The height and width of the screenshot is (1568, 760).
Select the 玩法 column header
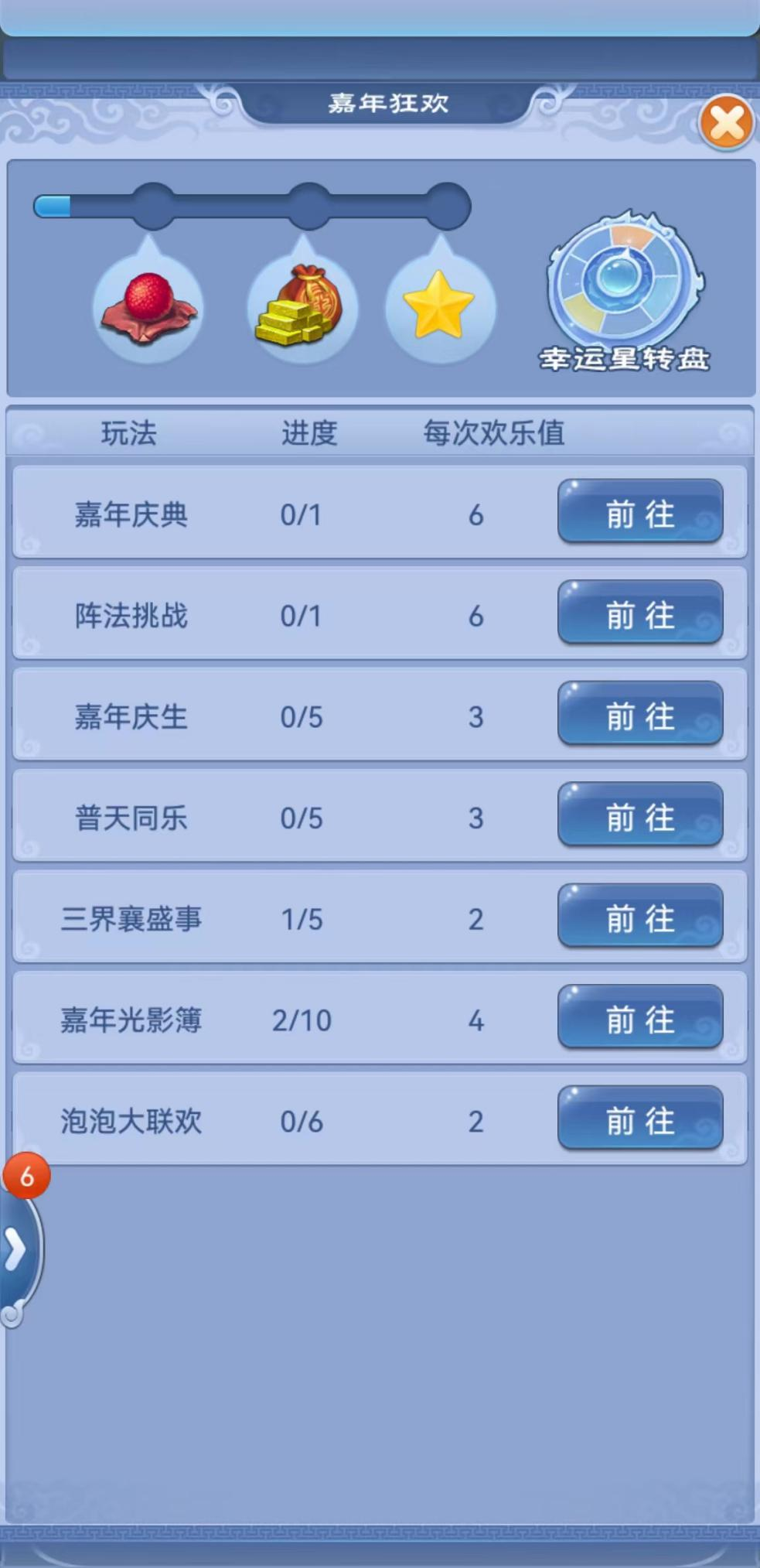tap(130, 433)
